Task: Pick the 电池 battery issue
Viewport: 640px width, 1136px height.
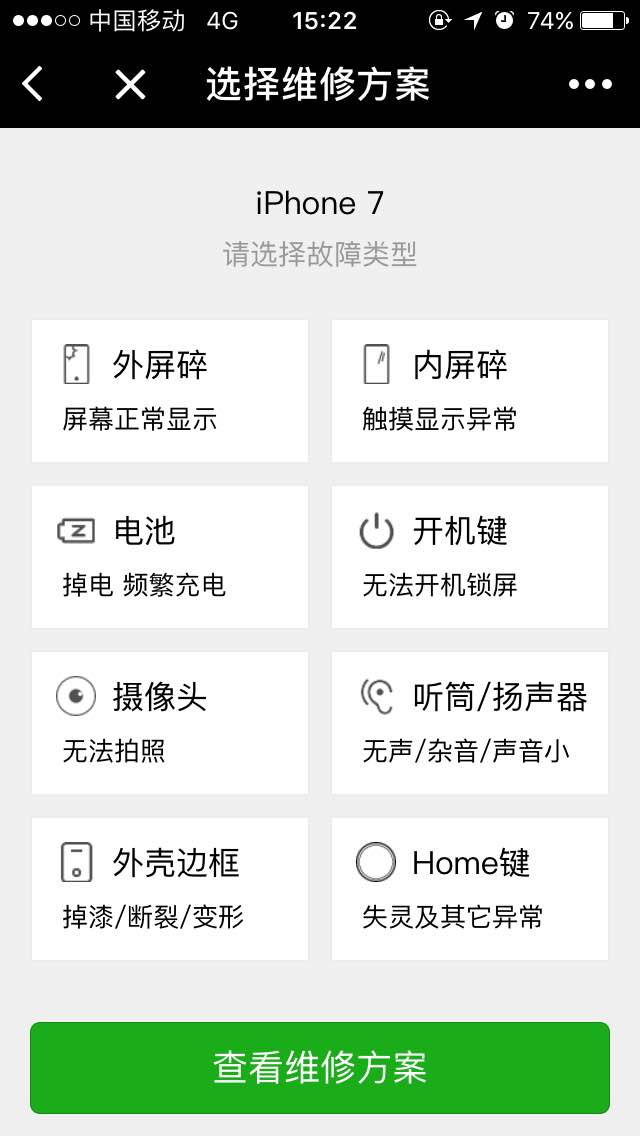Action: click(170, 557)
